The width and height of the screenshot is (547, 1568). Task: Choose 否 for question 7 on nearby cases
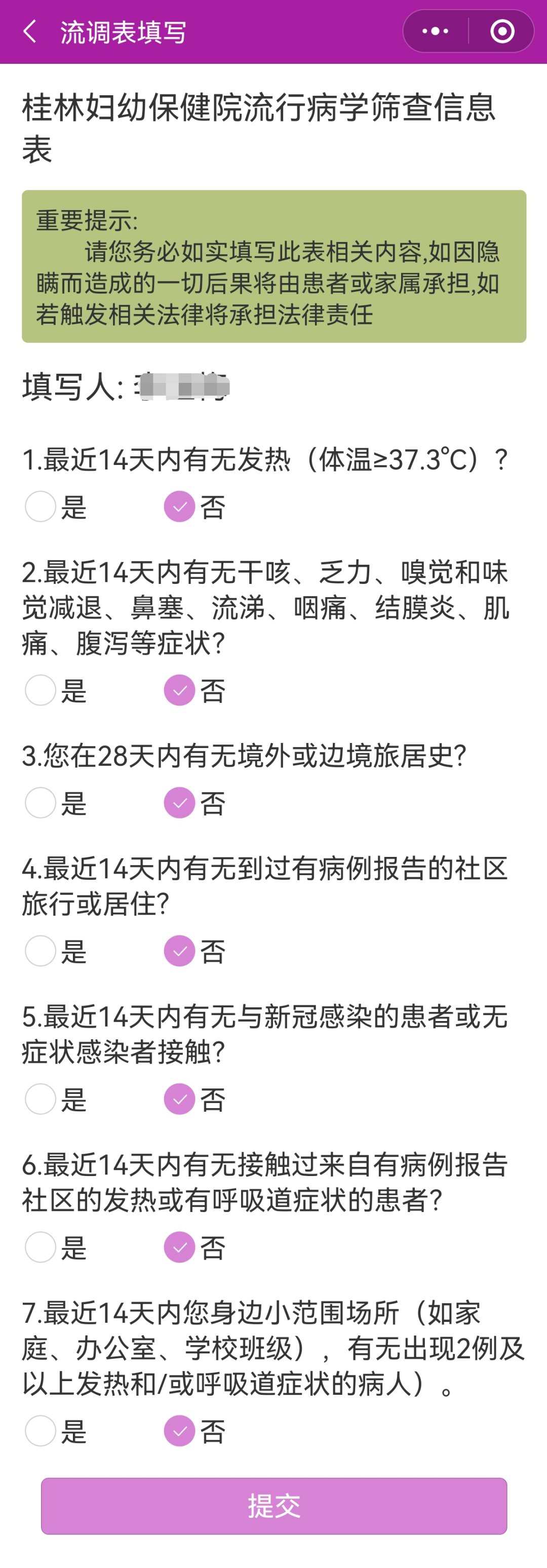179,1430
